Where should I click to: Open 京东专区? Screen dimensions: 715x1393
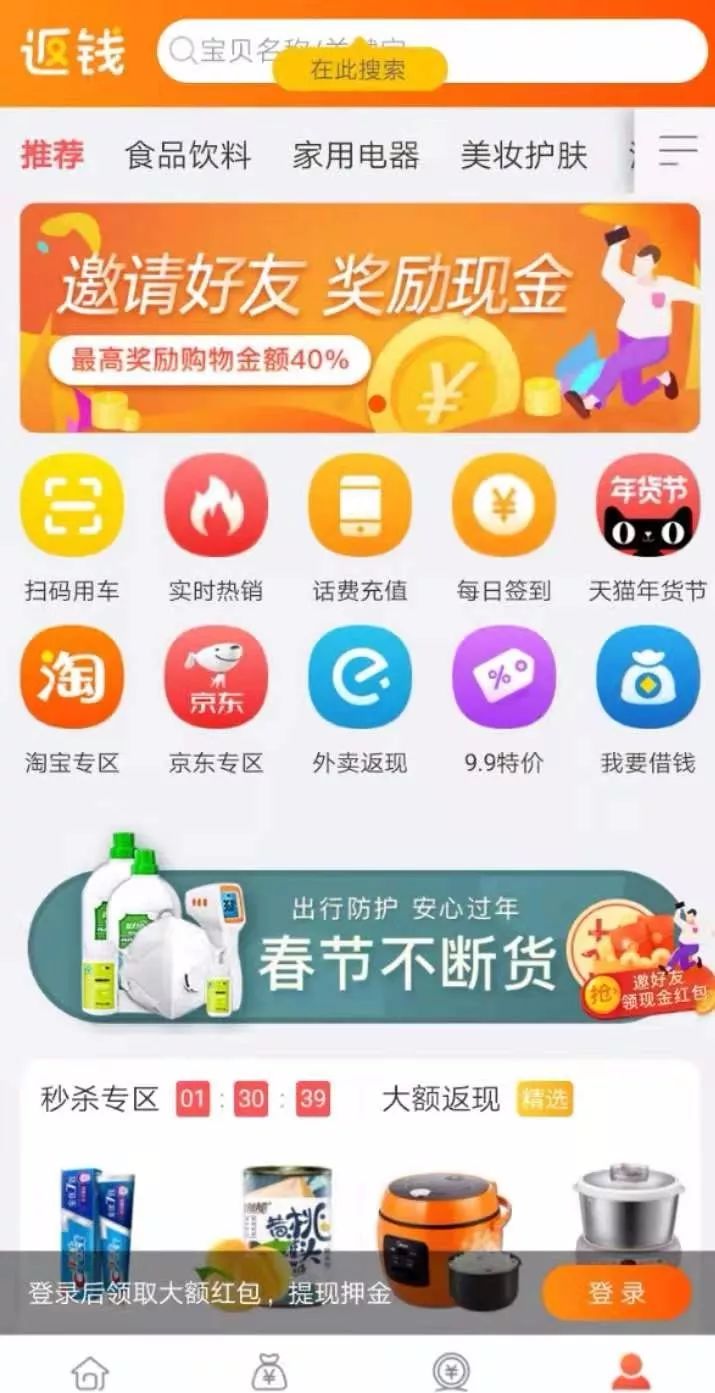tap(216, 678)
